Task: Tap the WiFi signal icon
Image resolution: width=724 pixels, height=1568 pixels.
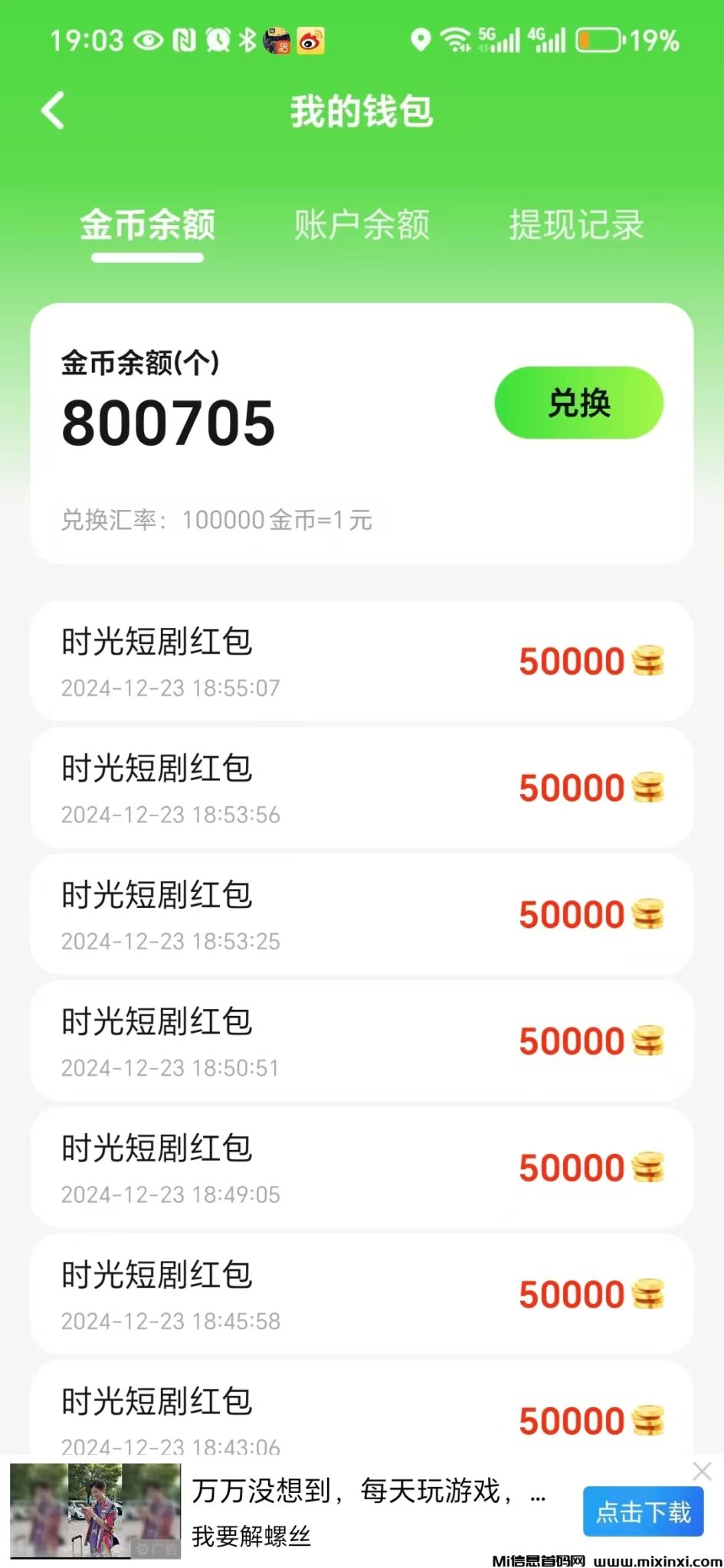Action: (455, 39)
